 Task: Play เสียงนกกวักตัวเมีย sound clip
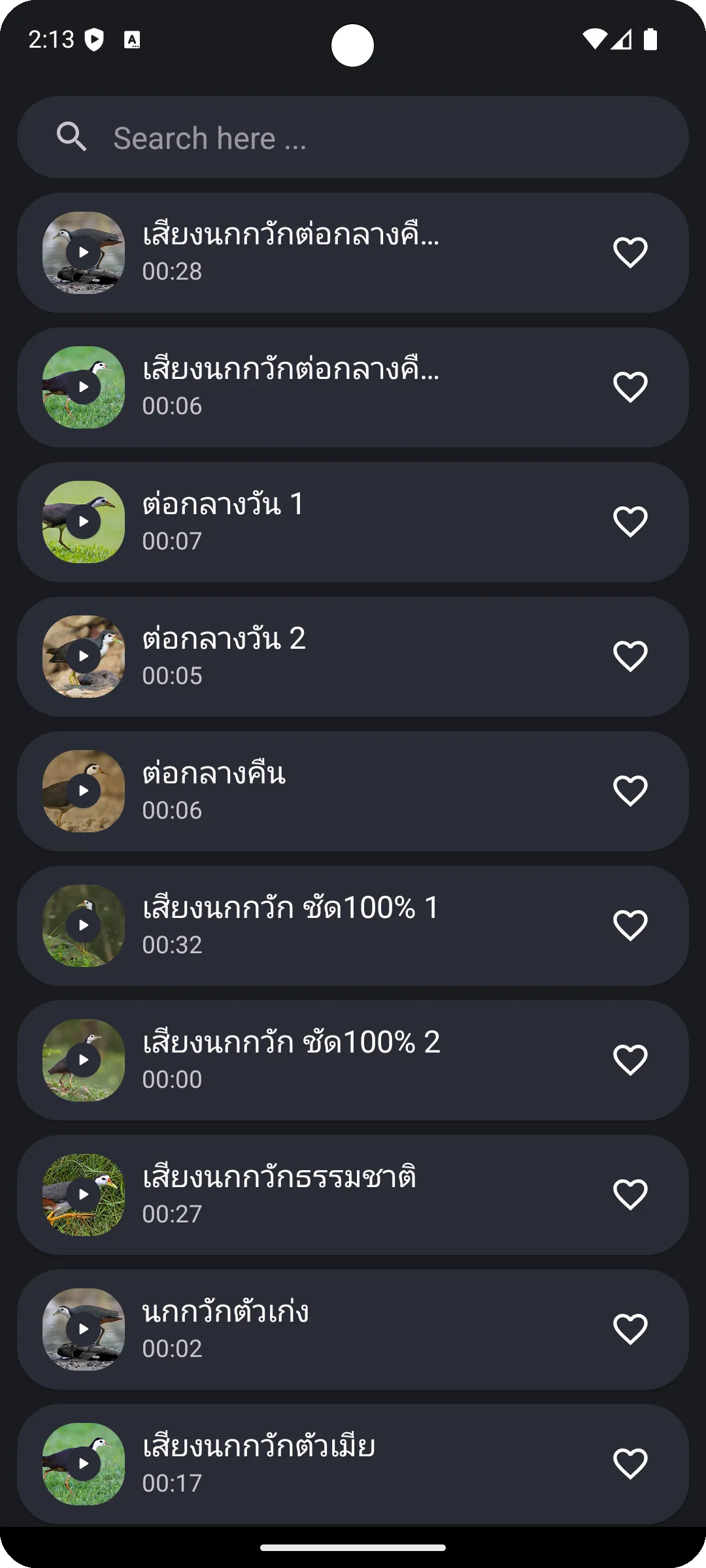click(x=83, y=1462)
